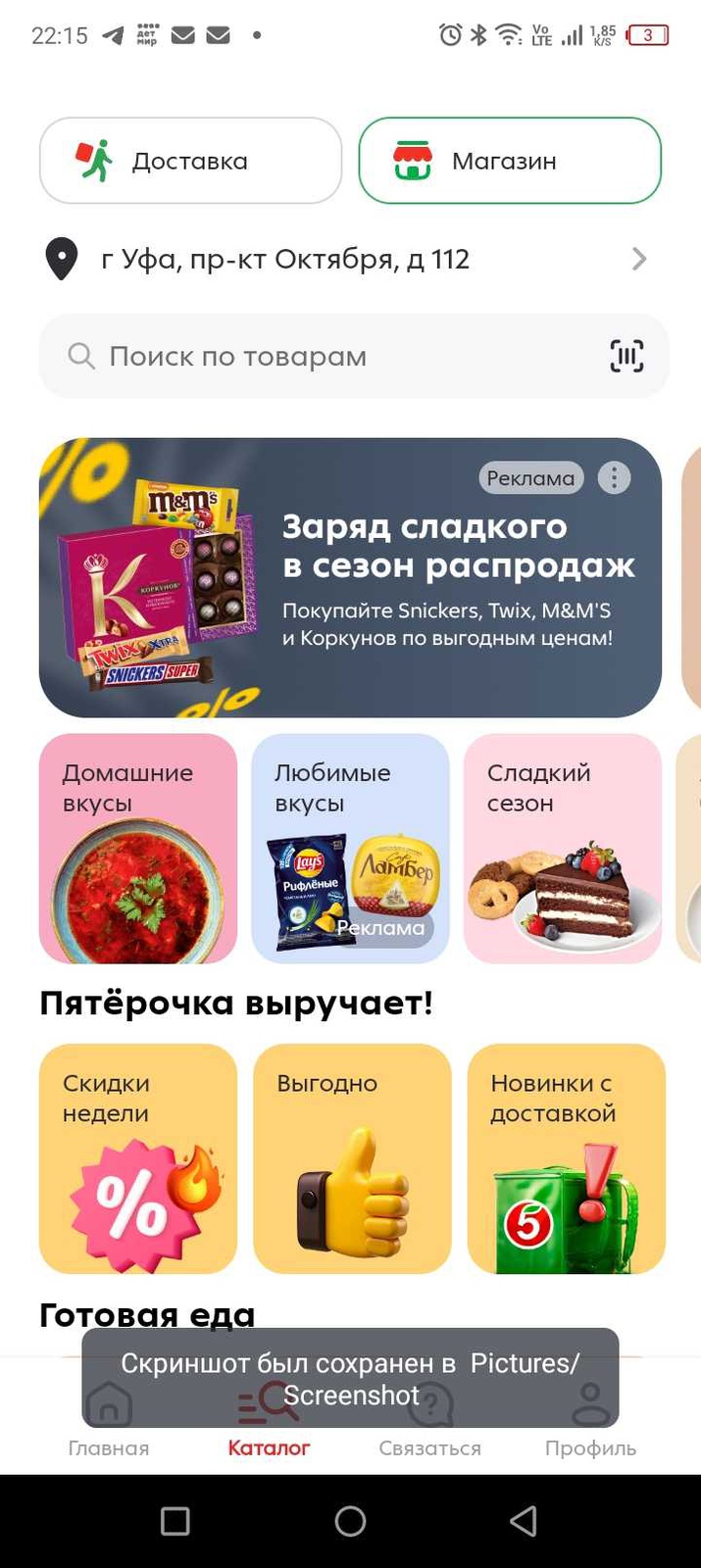Open the Выгодно card

click(x=352, y=1158)
